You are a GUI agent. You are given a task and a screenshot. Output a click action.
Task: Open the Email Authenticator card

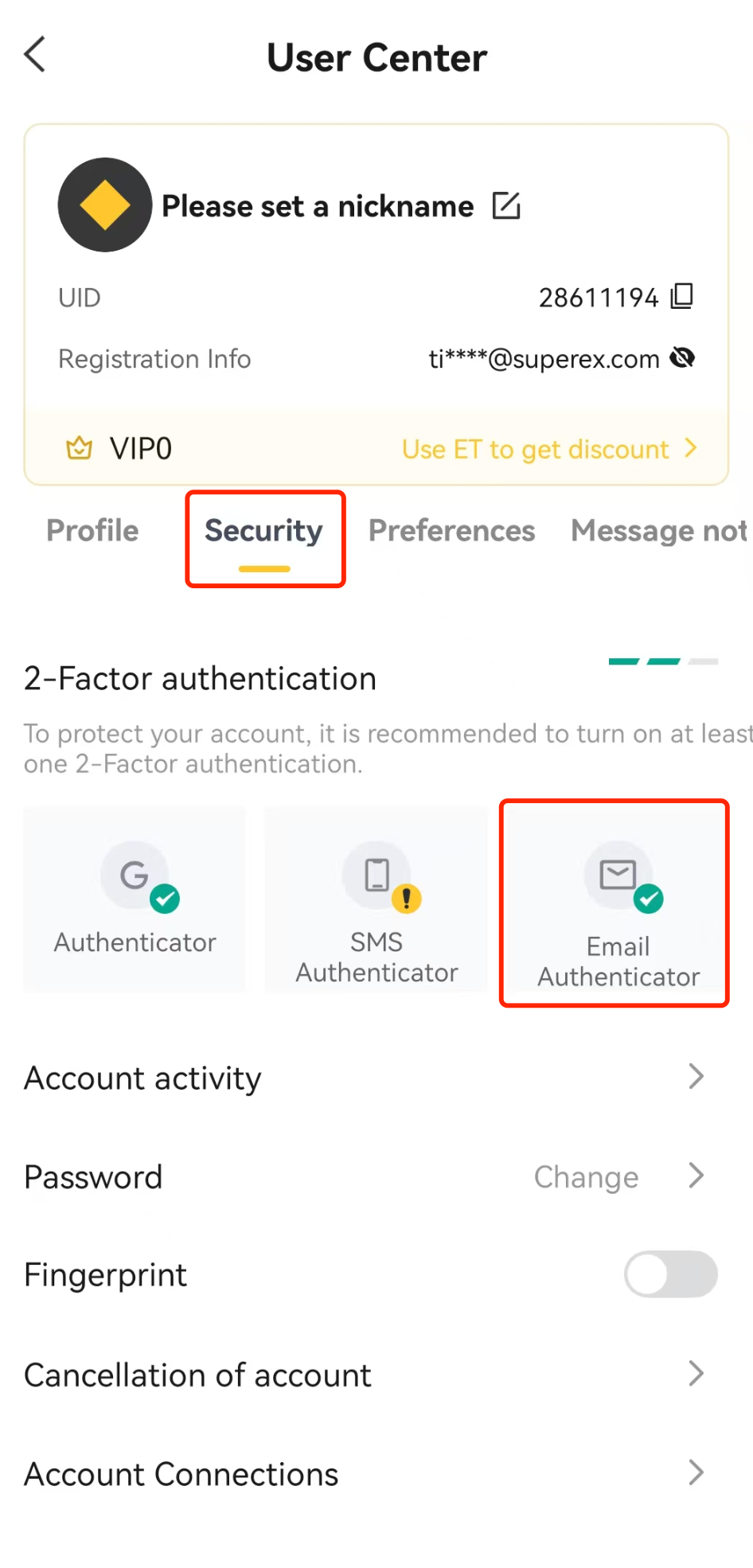618,903
